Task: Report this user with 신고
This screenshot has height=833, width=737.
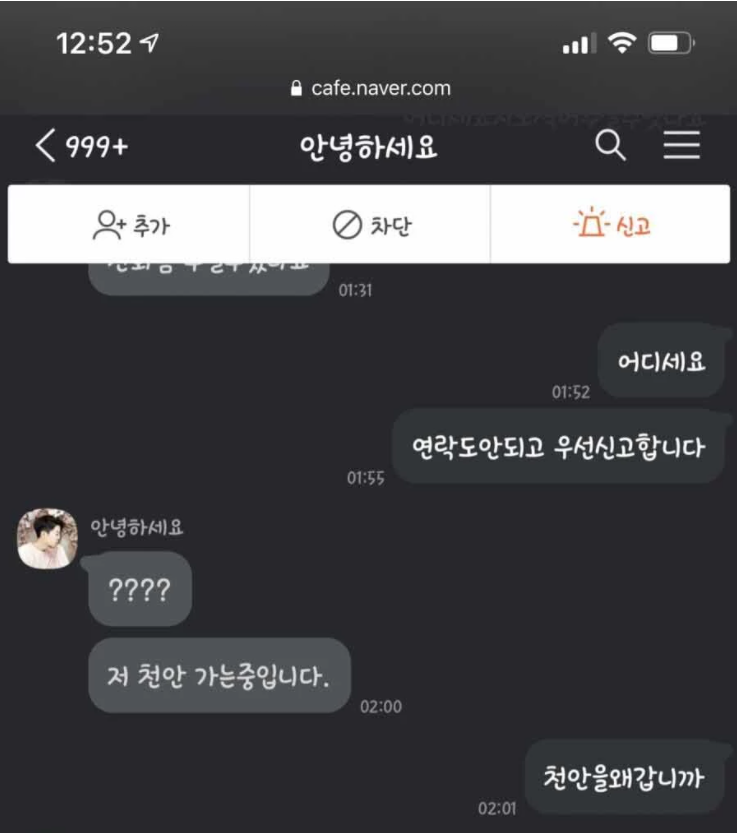Action: point(611,225)
